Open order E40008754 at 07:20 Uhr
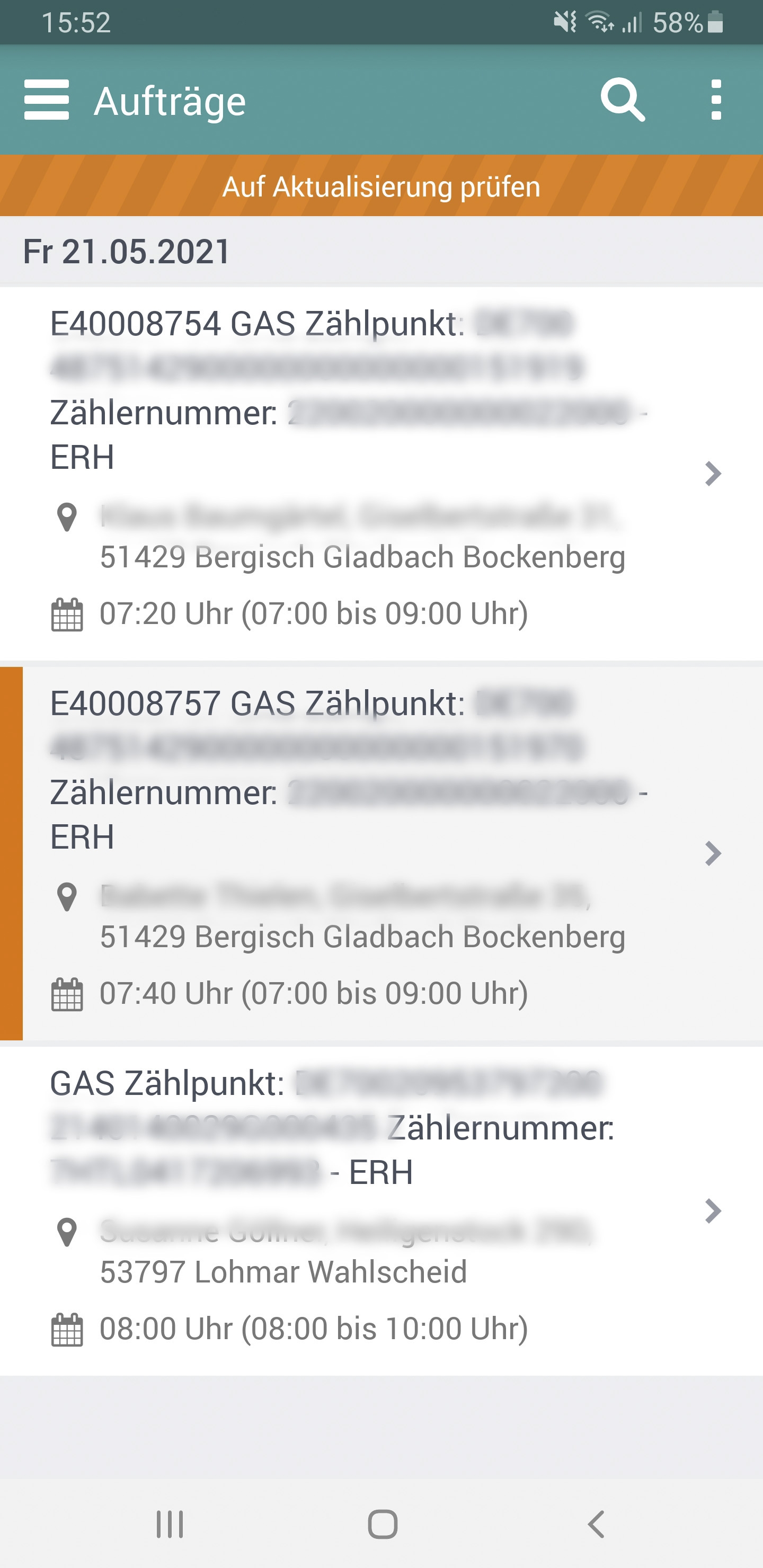This screenshot has width=763, height=1568. pos(366,474)
